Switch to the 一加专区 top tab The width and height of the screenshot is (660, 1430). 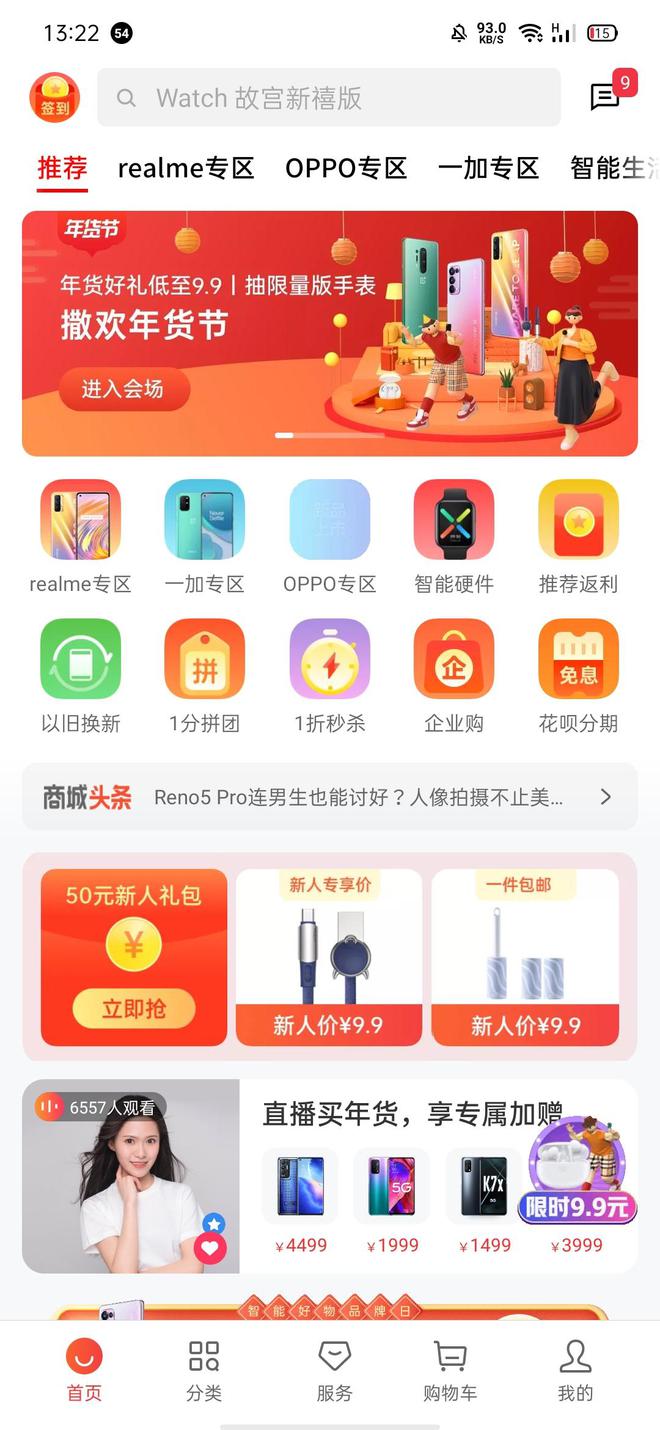coord(488,168)
